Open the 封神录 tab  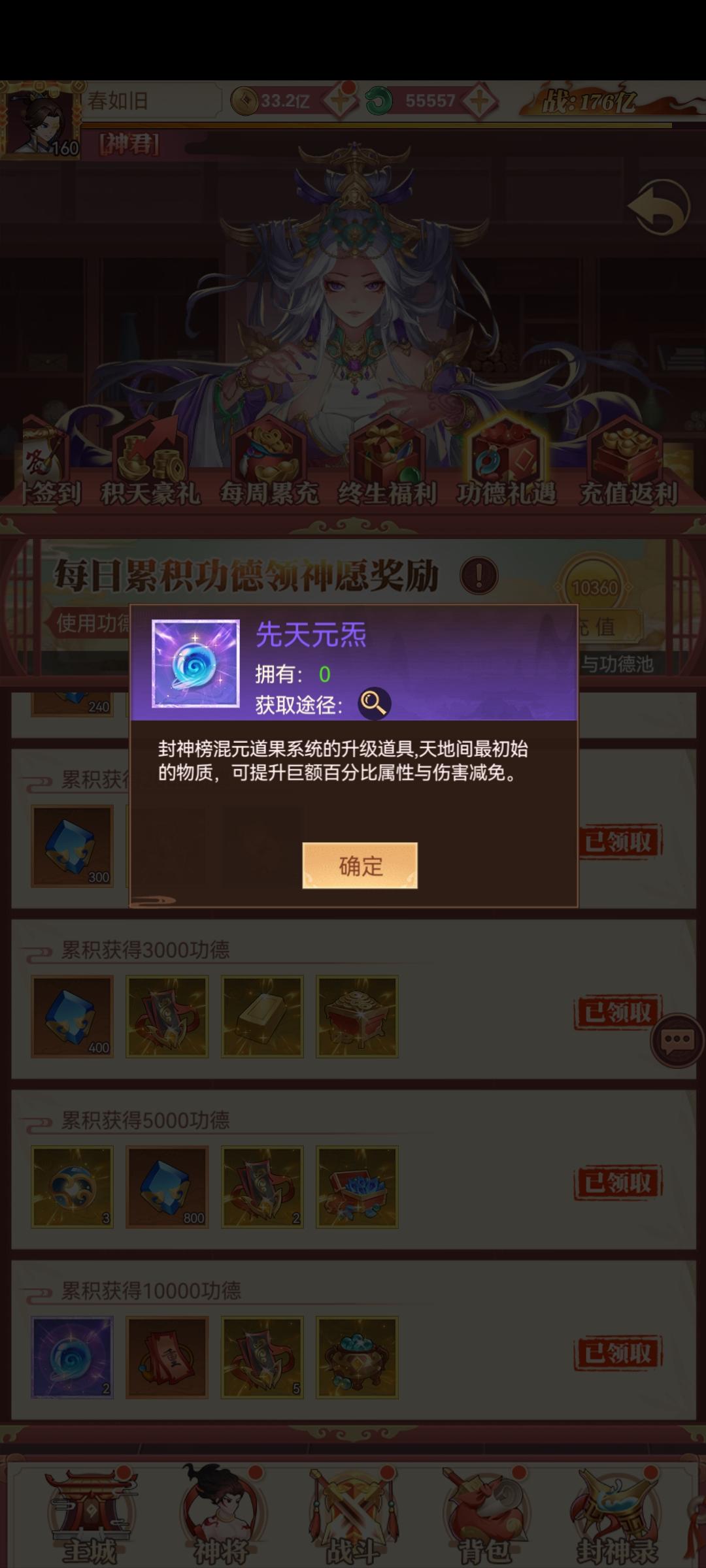(x=616, y=1516)
